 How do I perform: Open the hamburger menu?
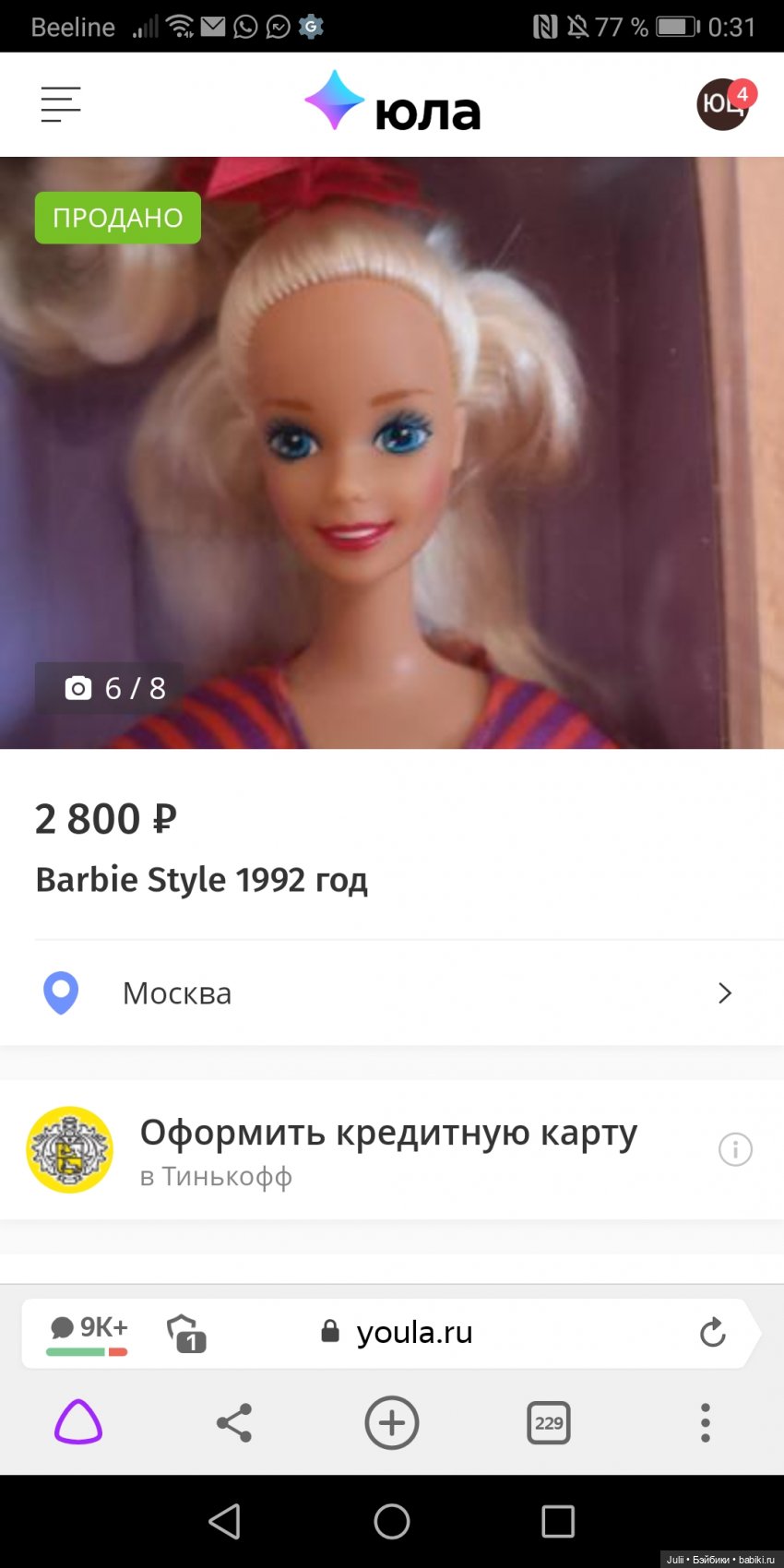(61, 104)
